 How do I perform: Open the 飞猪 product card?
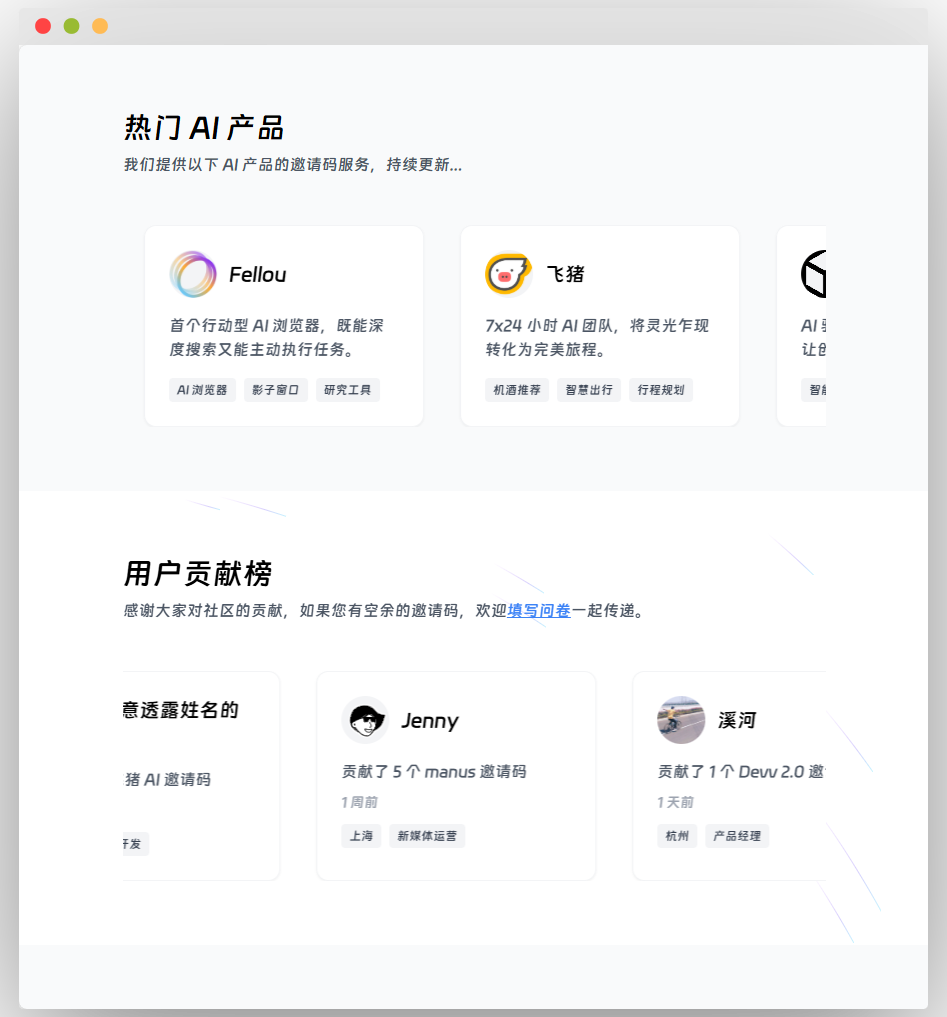pos(599,326)
